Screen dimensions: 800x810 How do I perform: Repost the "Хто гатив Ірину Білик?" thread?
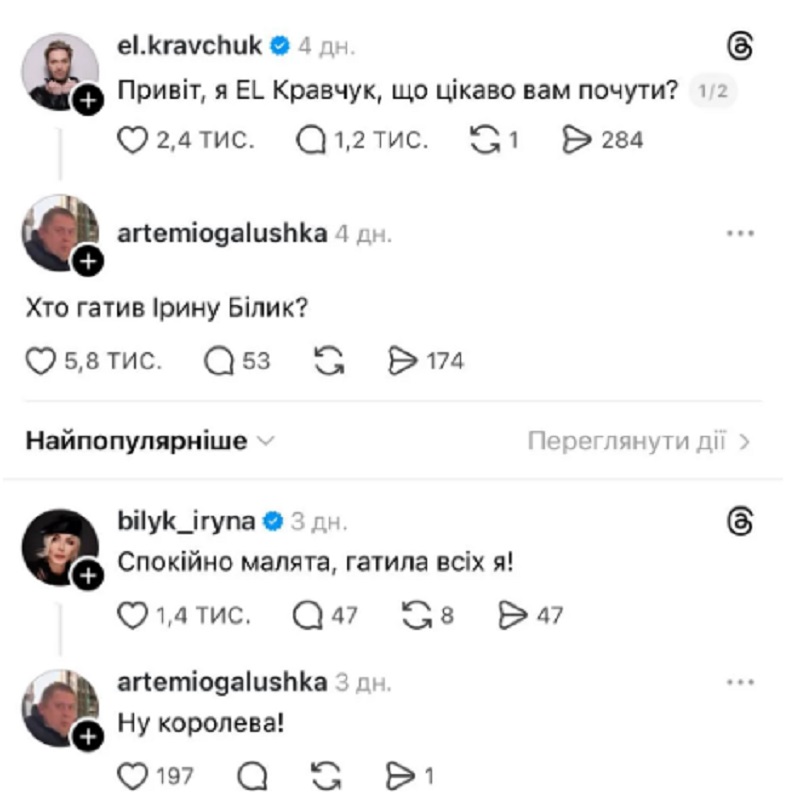click(329, 361)
